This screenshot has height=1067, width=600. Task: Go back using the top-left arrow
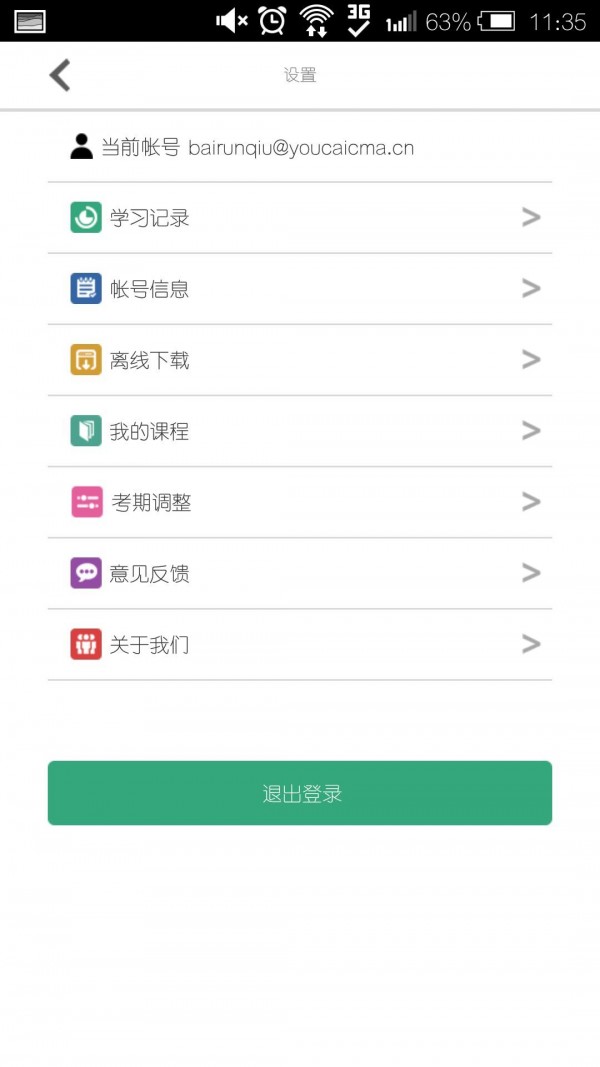(61, 75)
